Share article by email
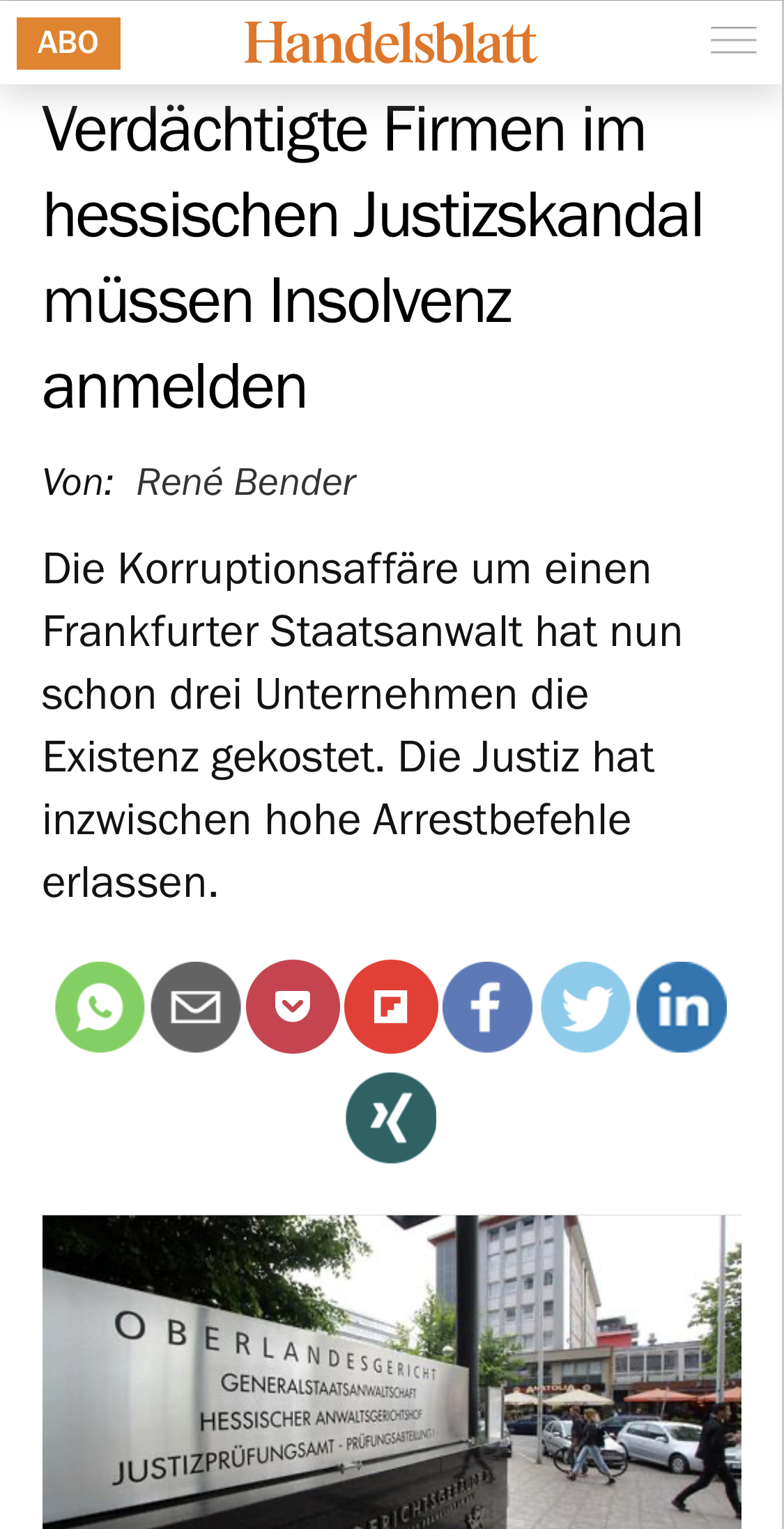 [x=196, y=1007]
